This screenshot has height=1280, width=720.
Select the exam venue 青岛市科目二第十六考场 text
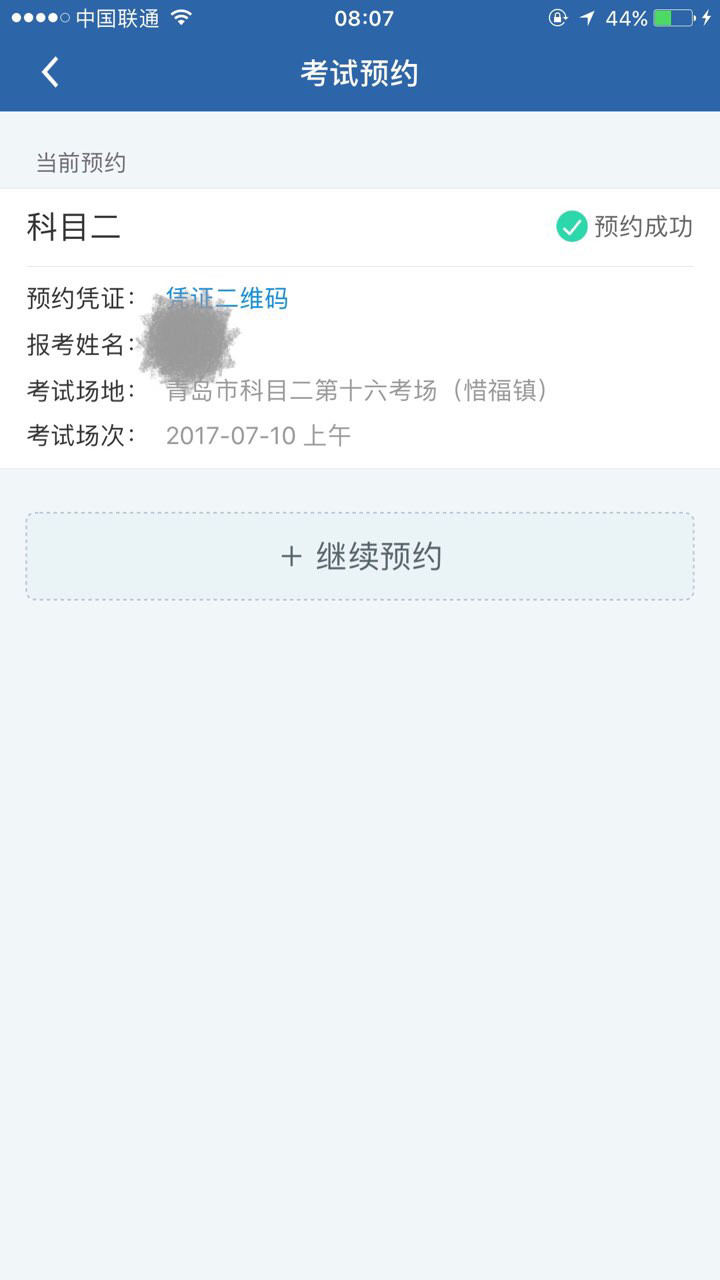point(355,391)
